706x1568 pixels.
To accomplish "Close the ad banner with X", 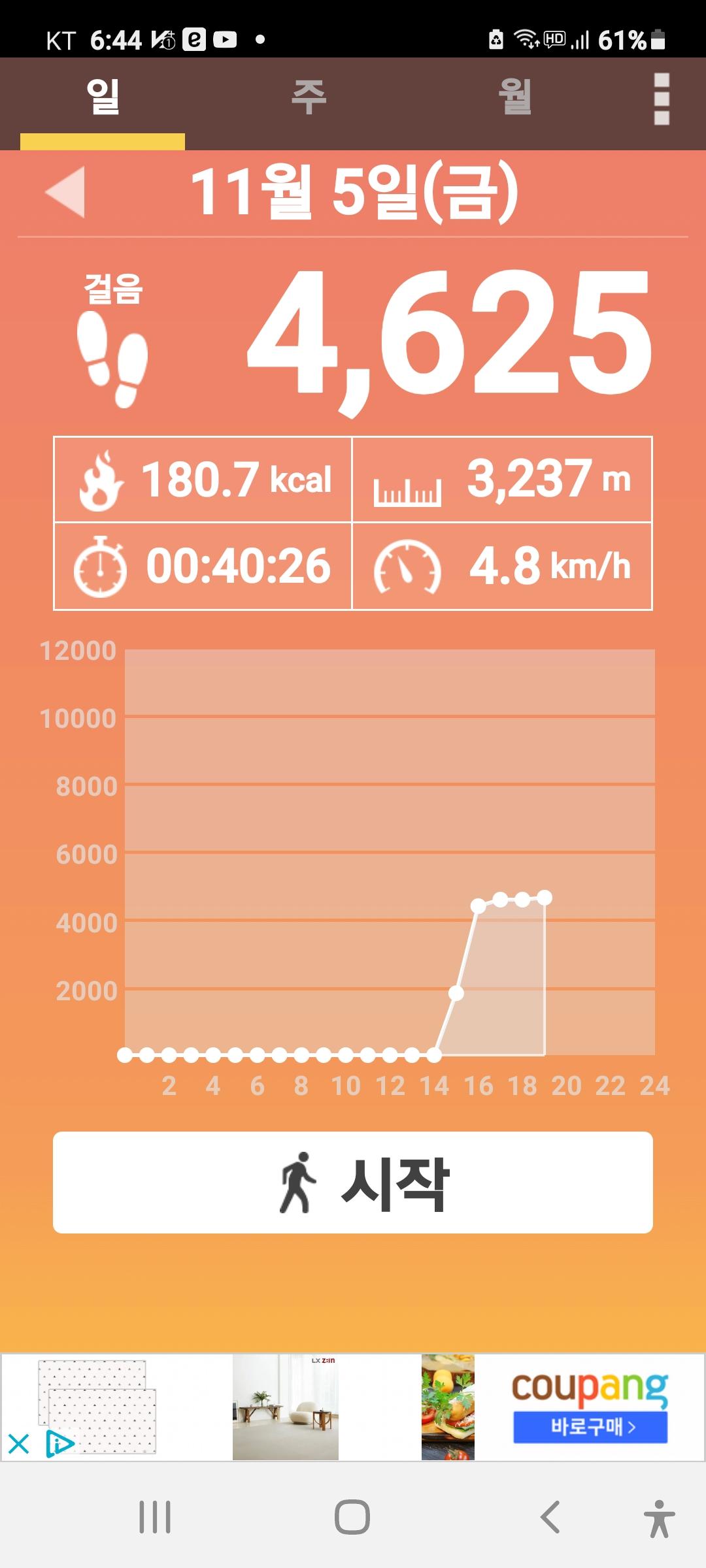I will click(18, 1443).
